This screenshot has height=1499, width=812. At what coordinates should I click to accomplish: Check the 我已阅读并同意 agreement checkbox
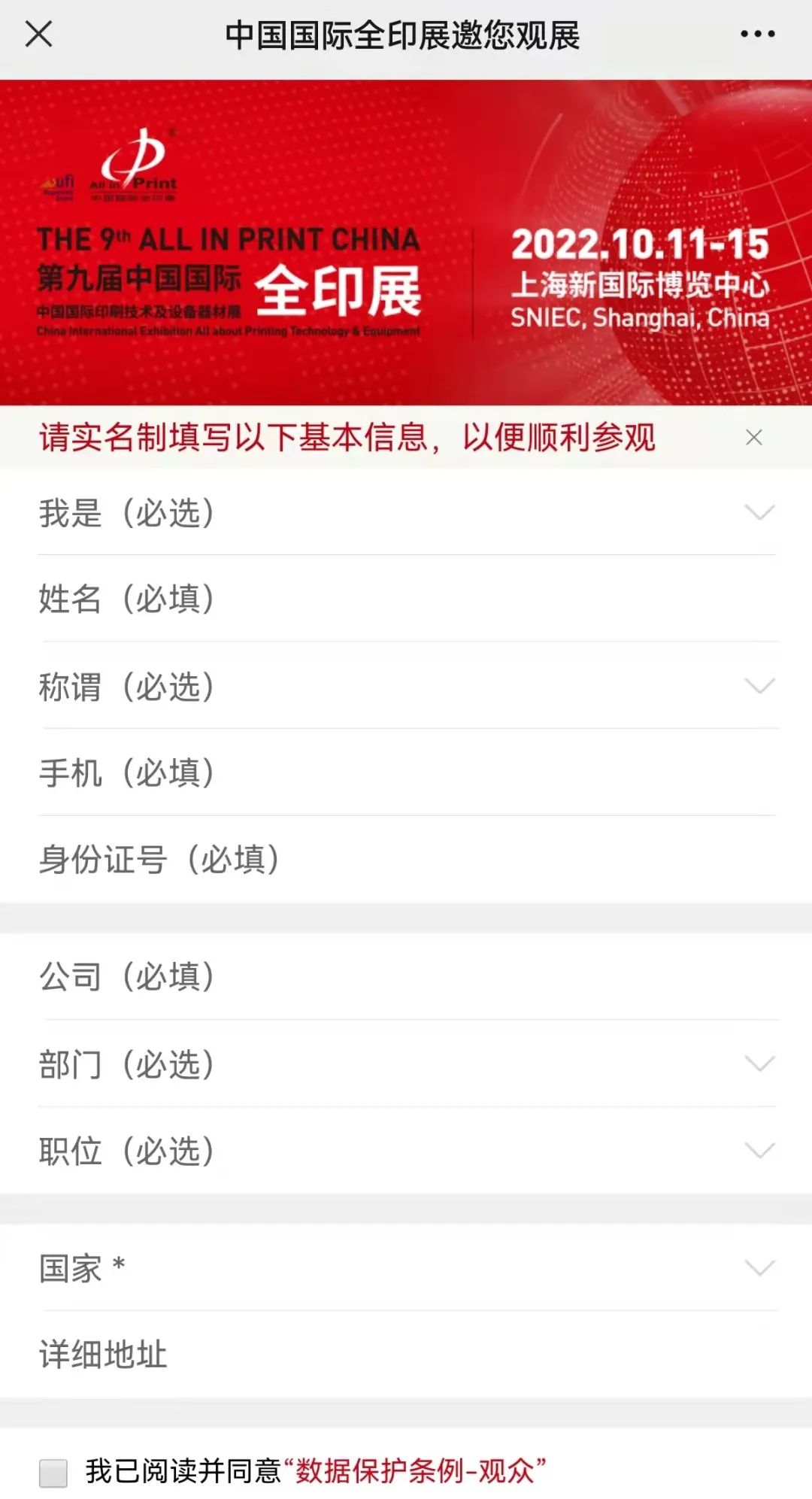[x=53, y=1473]
